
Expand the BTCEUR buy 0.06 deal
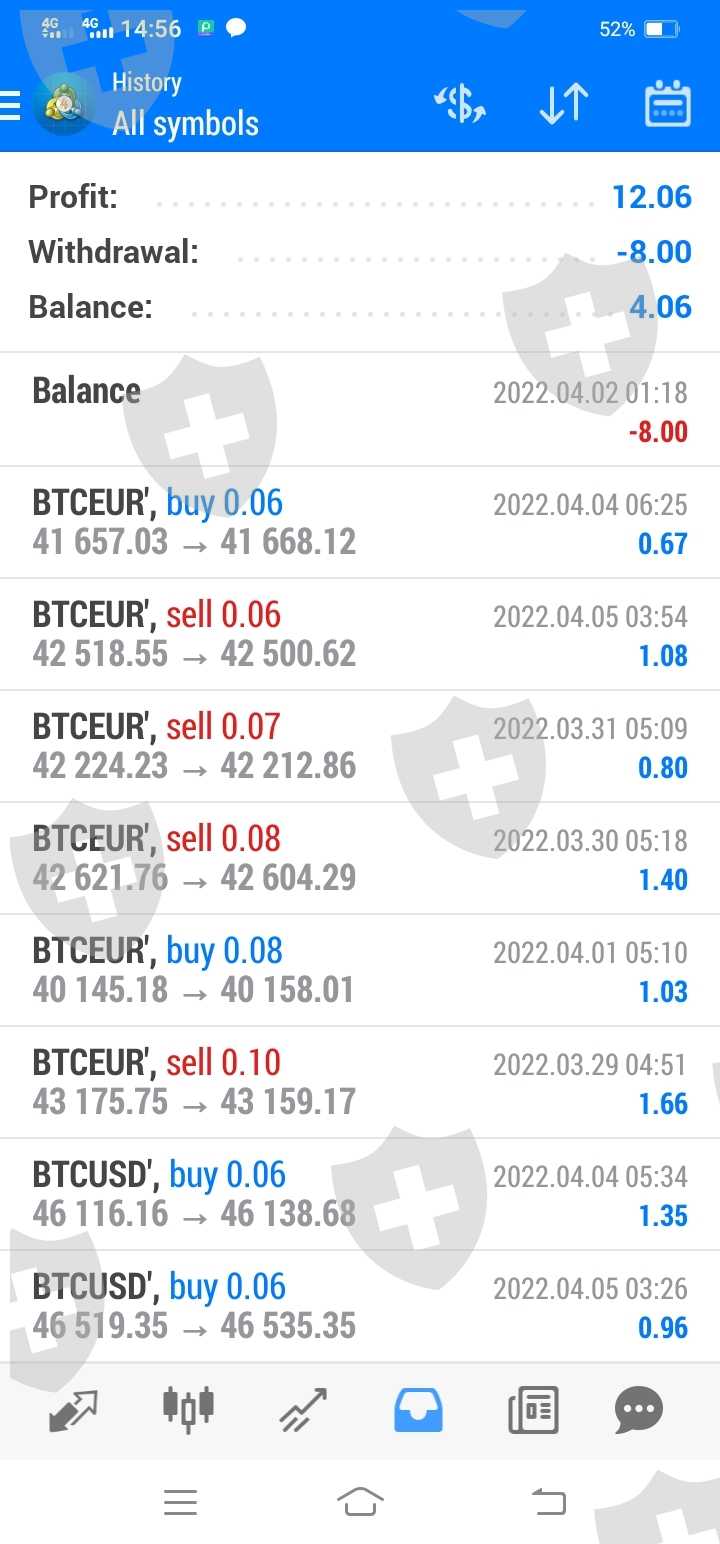click(x=360, y=522)
